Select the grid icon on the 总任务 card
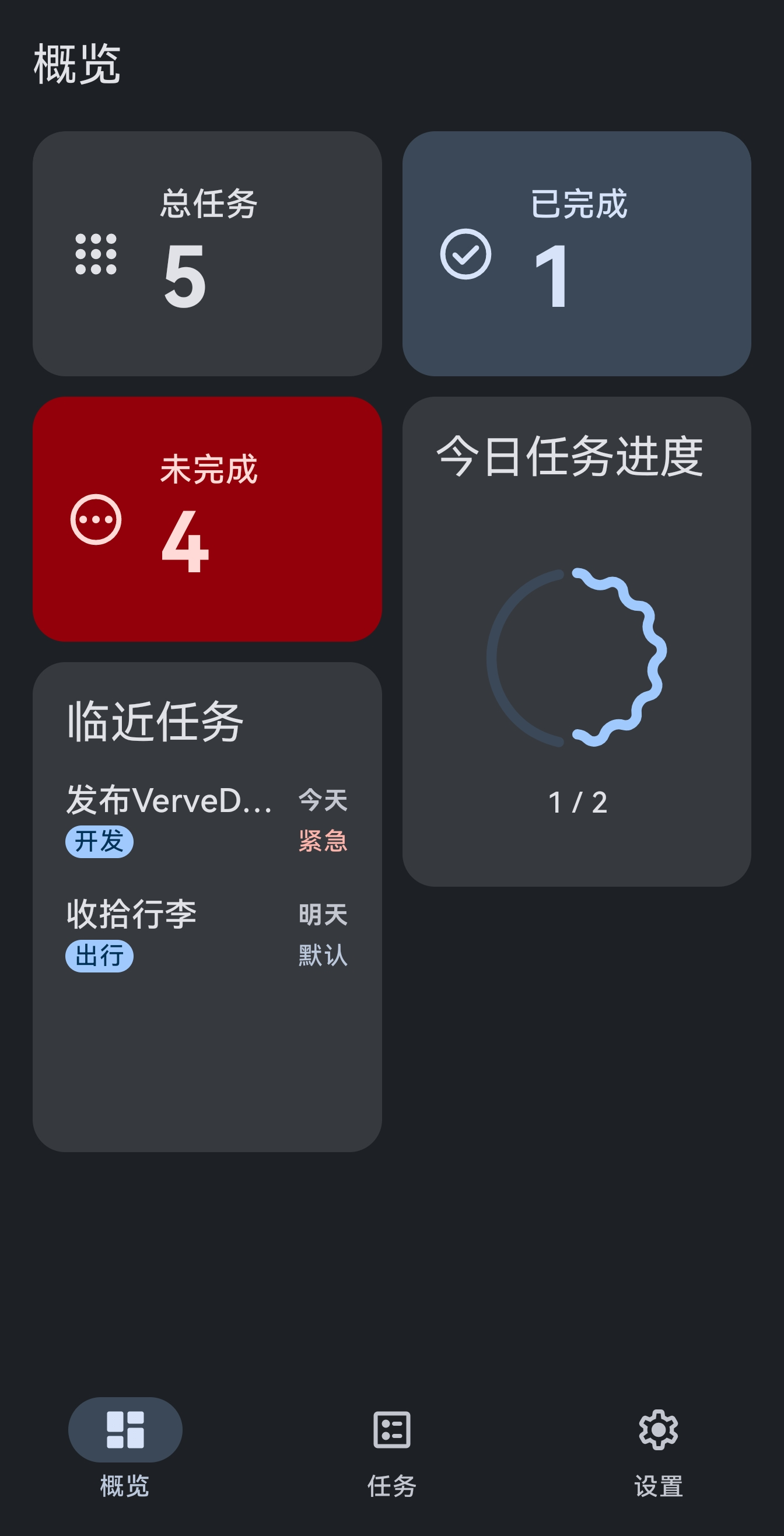 [x=96, y=255]
